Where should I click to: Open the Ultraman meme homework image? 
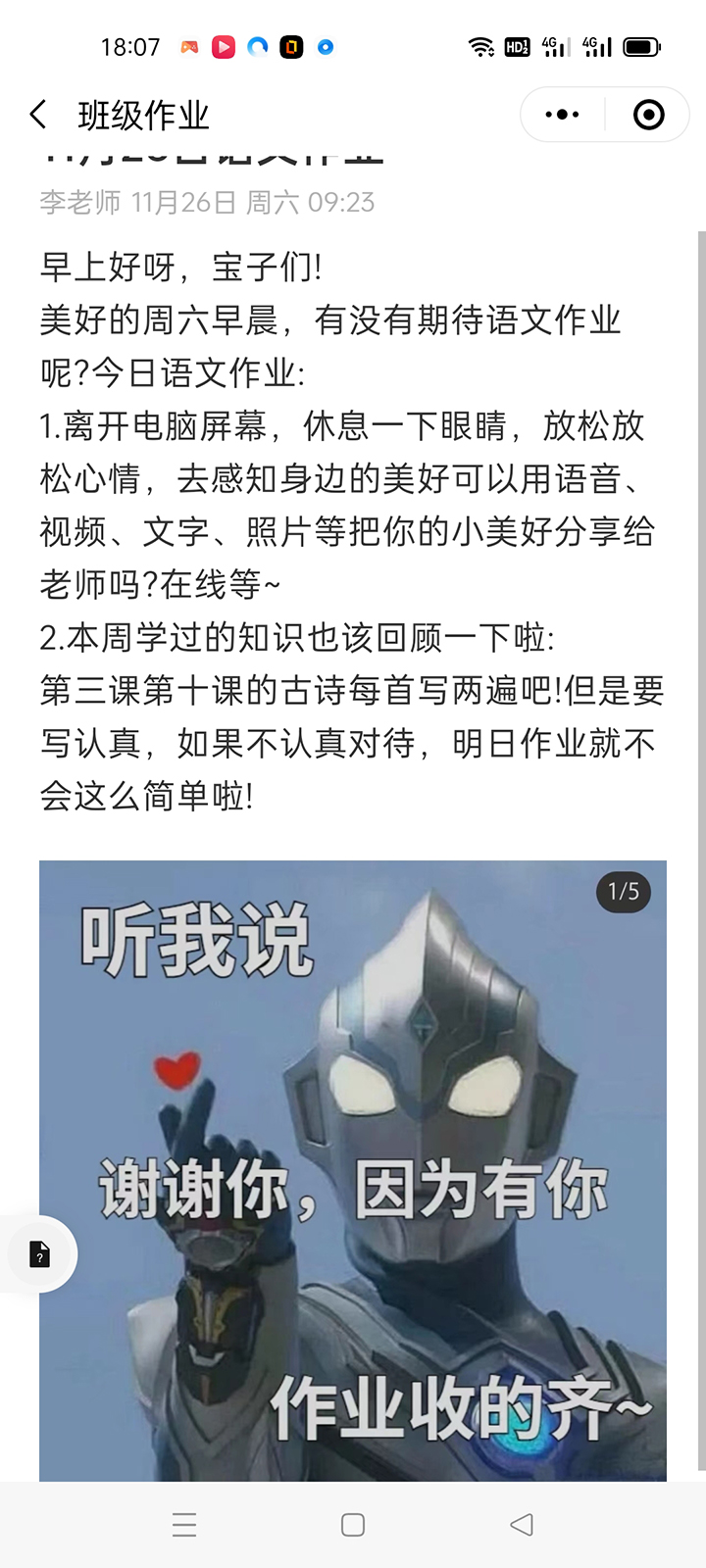(x=353, y=1170)
